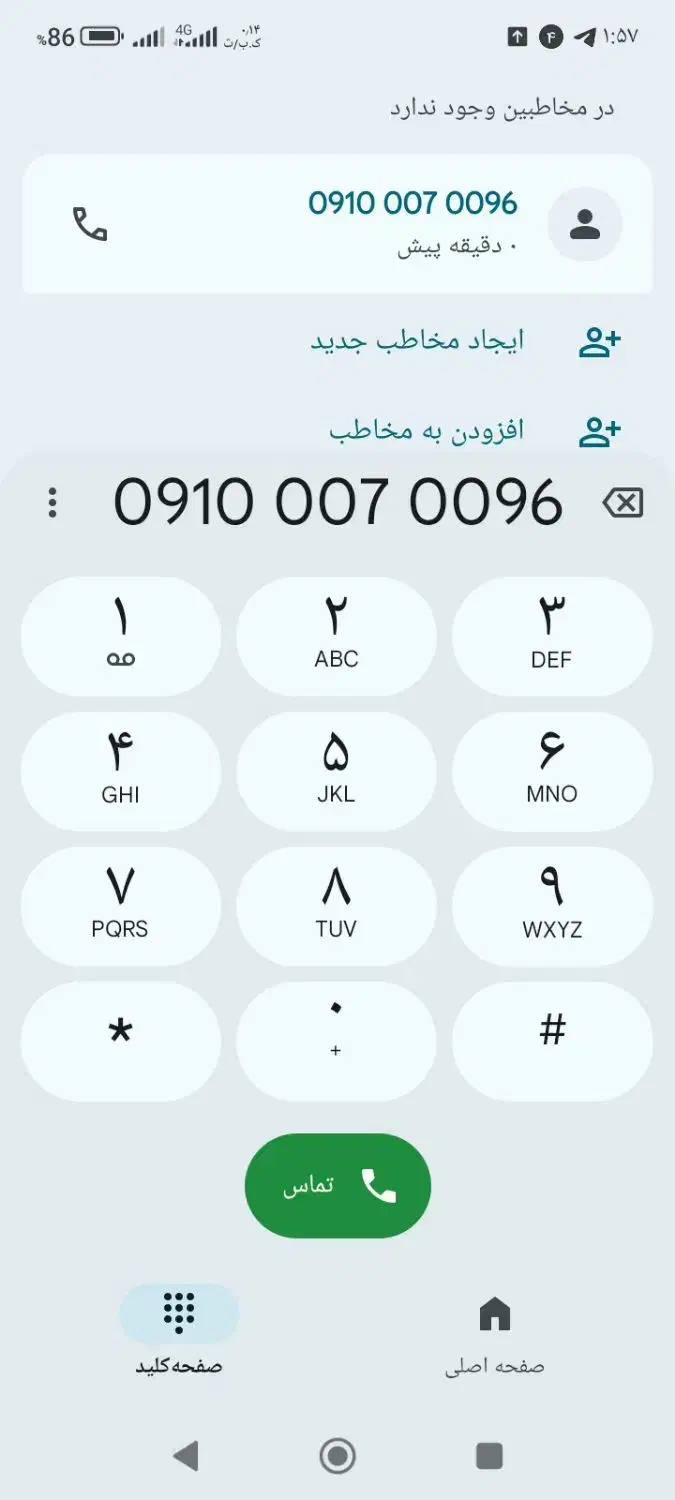Enter digit ۶ MNO key

tap(552, 771)
